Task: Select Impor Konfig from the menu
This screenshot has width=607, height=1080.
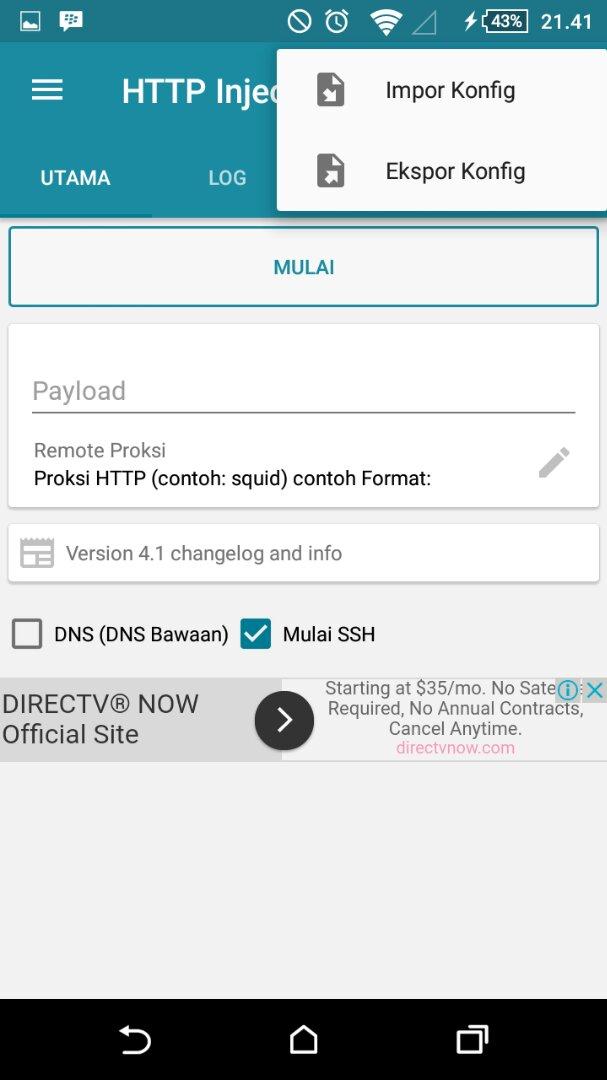Action: [x=442, y=90]
